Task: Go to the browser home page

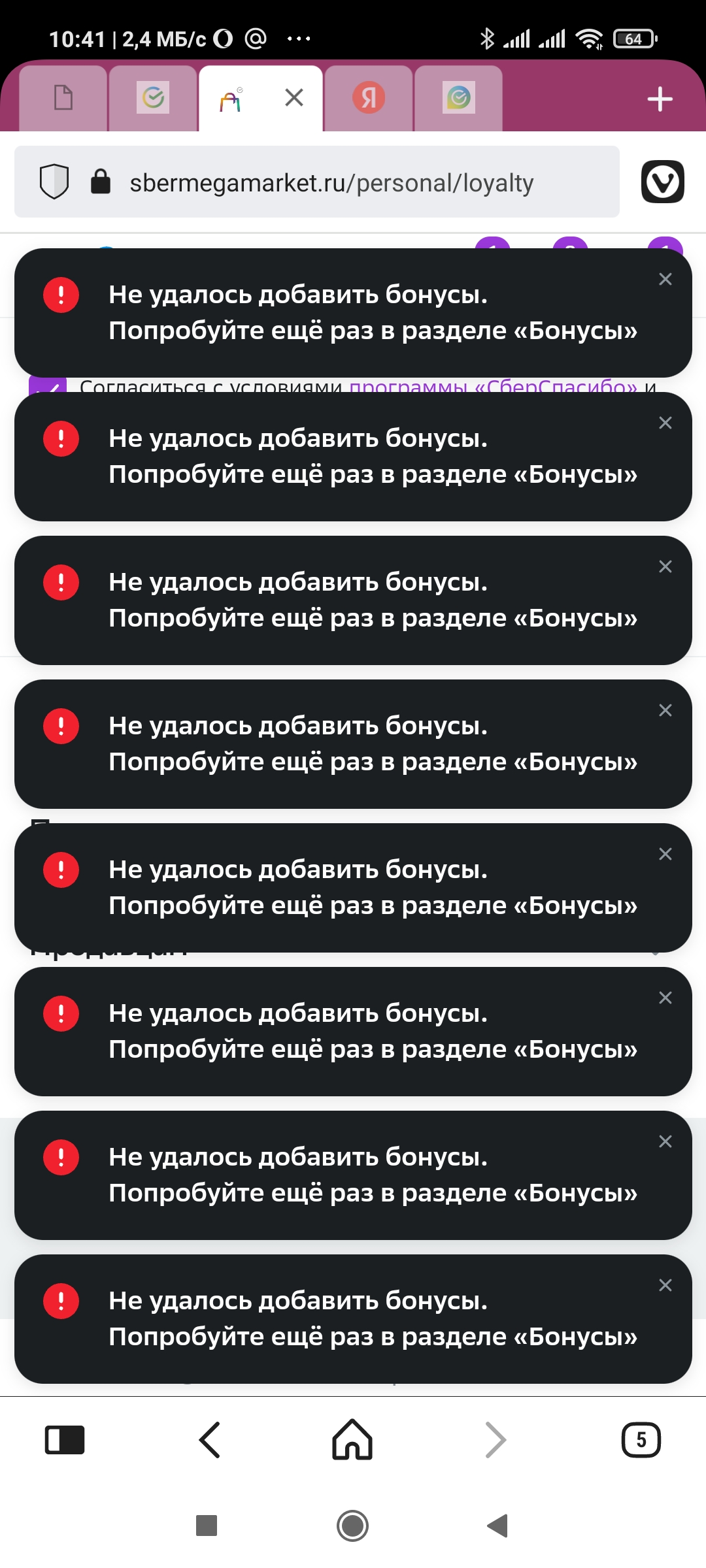Action: coord(352,1439)
